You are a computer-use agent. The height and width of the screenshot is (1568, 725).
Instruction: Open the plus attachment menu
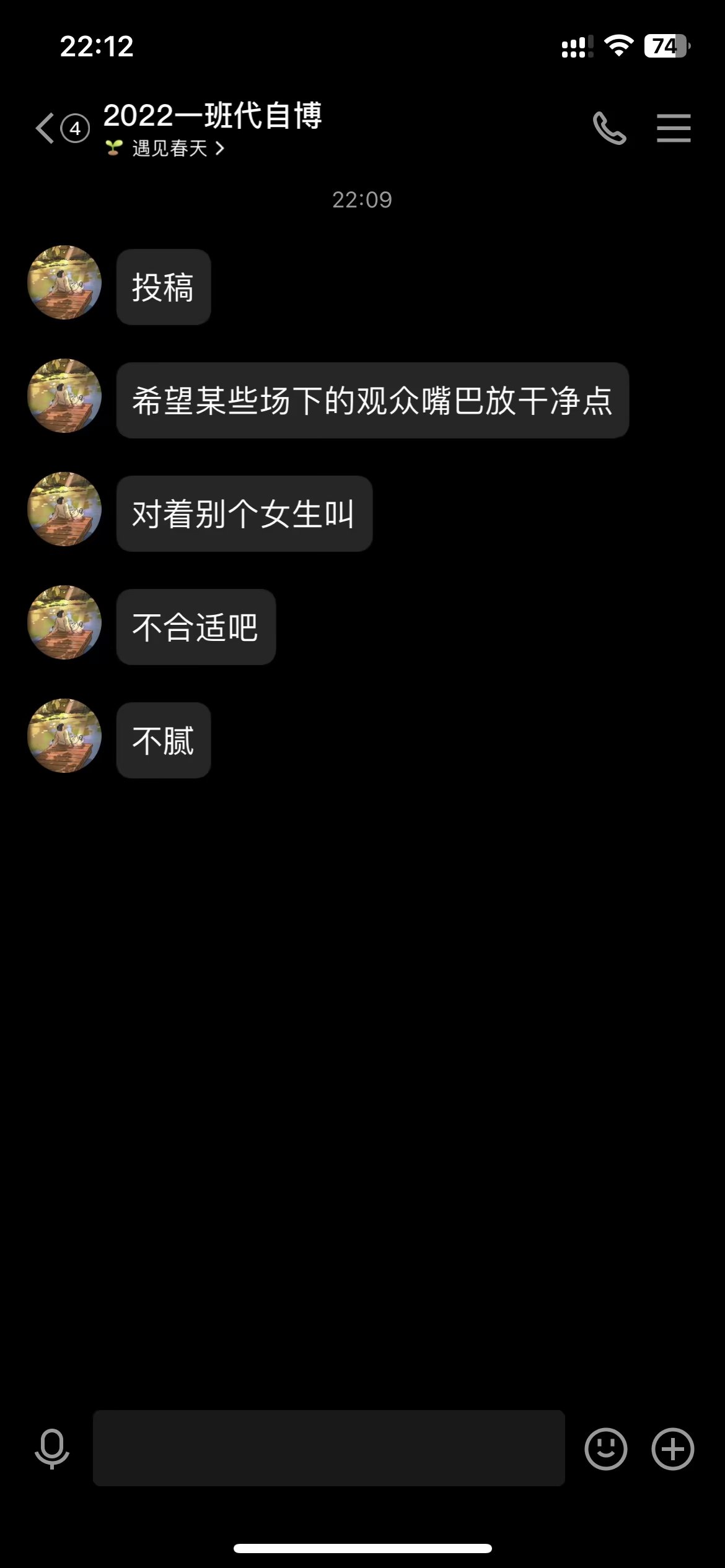point(672,1448)
